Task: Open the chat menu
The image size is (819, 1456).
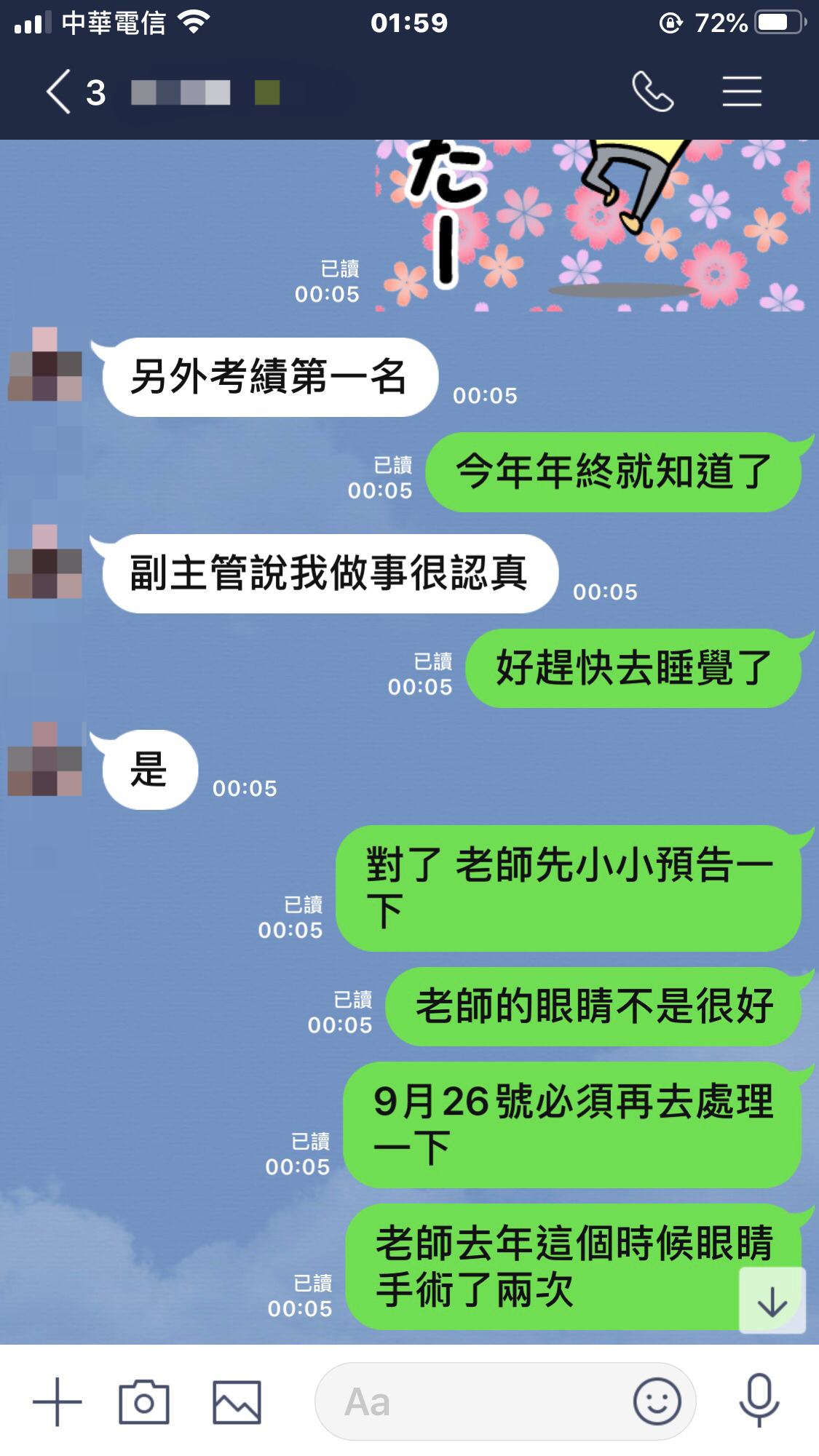Action: point(742,92)
